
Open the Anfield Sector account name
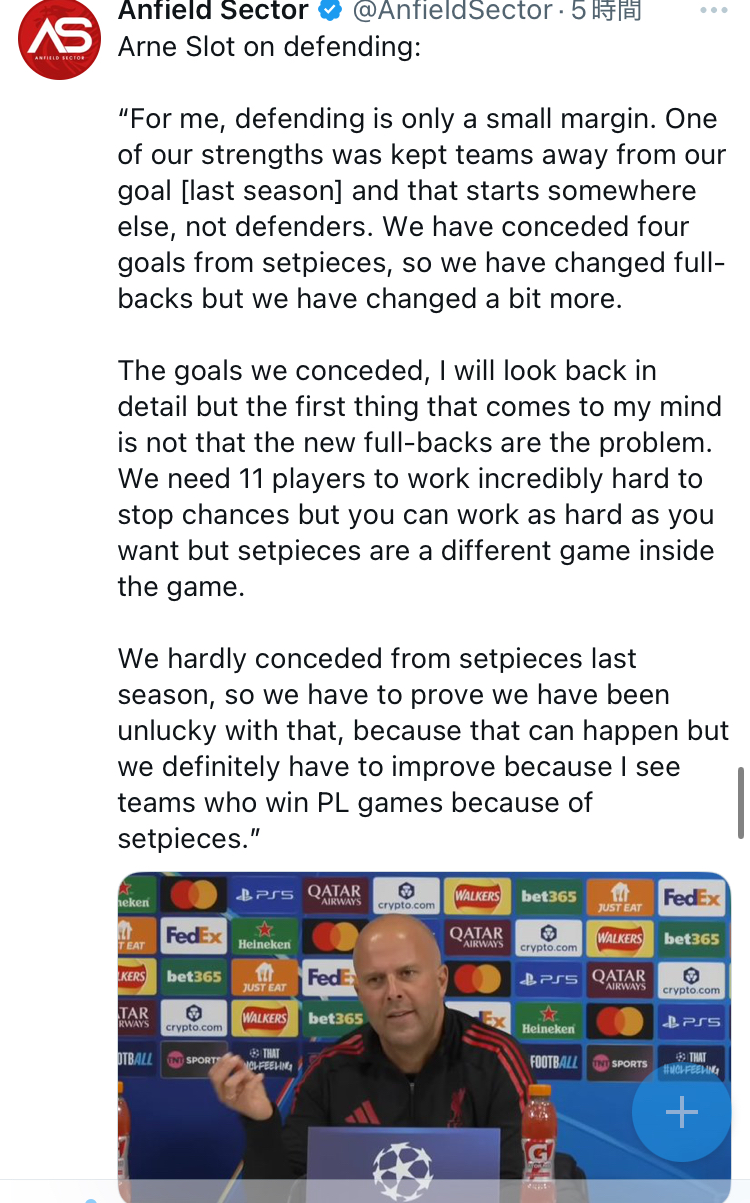213,12
